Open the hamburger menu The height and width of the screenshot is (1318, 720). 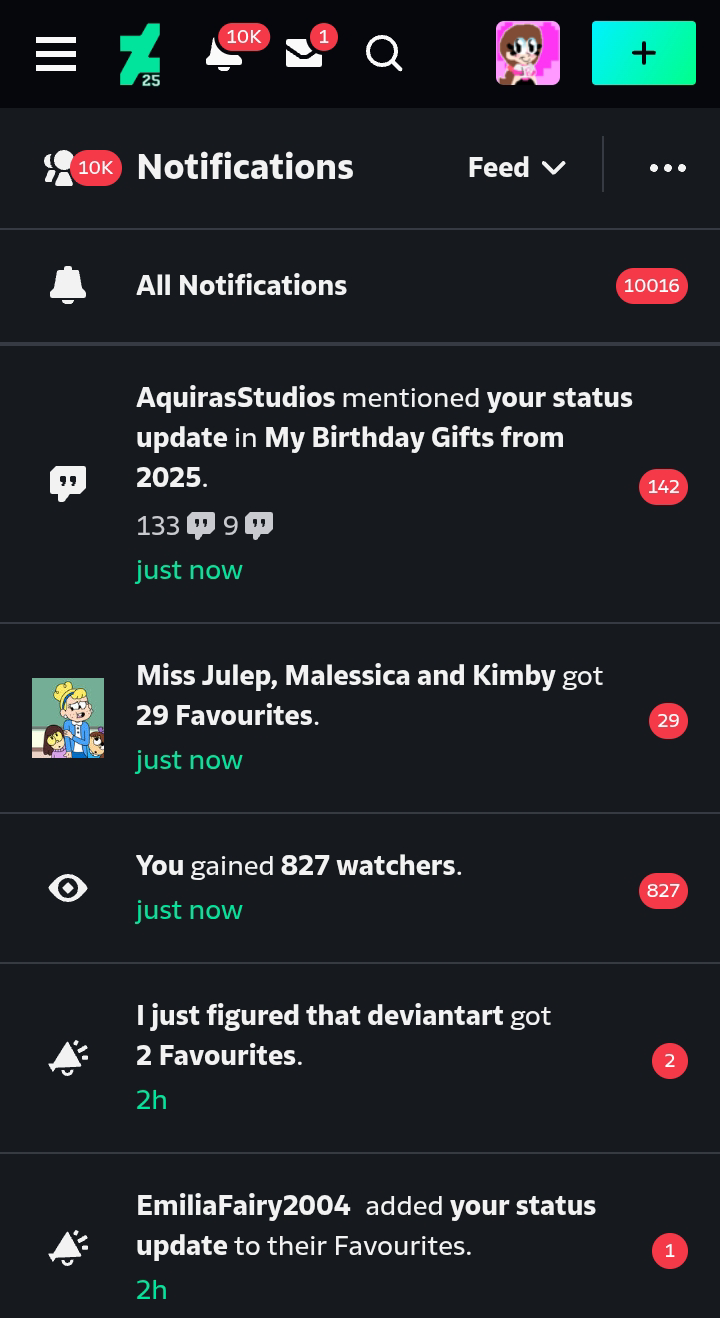[56, 53]
